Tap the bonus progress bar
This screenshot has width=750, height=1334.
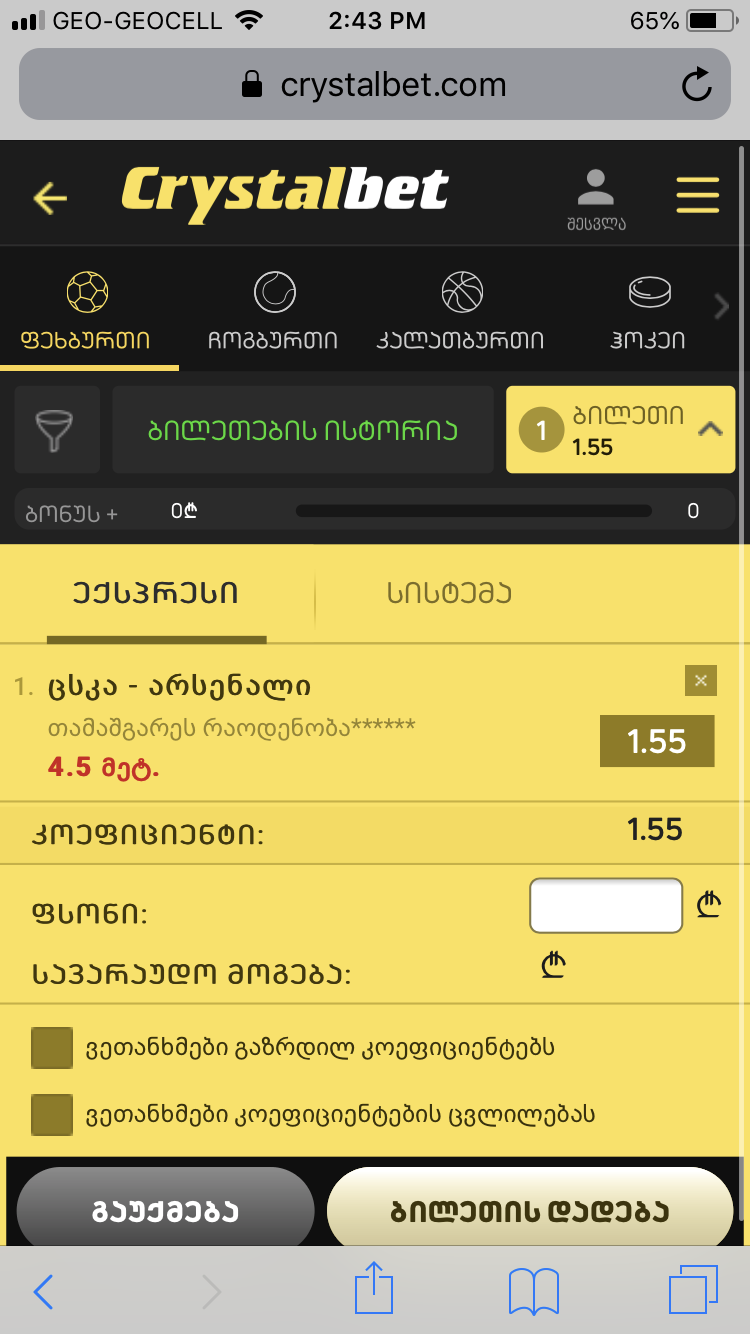coord(473,510)
